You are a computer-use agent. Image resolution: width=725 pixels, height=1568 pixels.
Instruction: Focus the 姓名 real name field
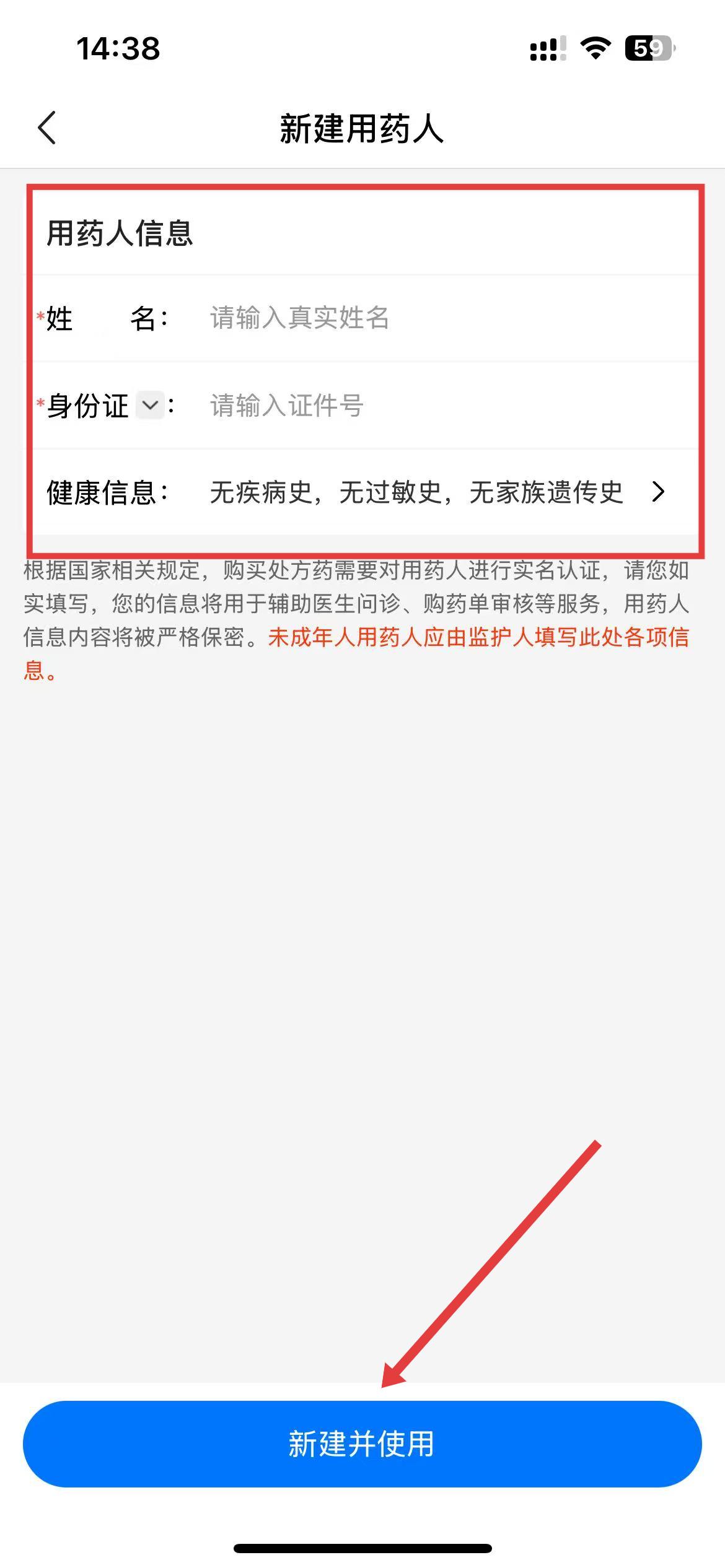(x=434, y=318)
